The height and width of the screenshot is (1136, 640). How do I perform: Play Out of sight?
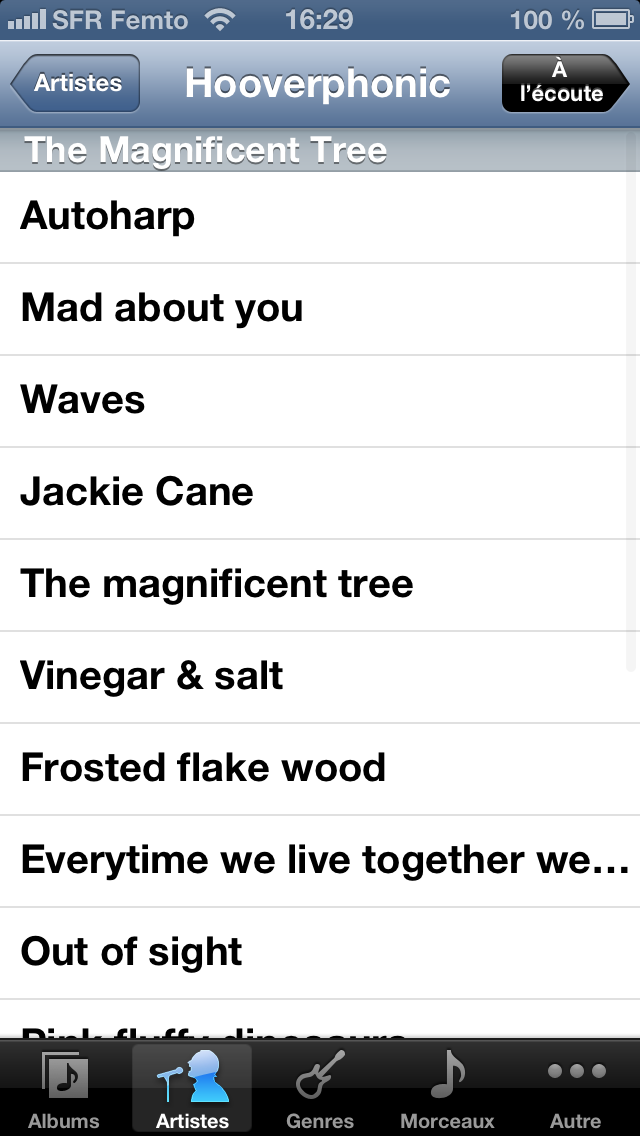pos(320,953)
